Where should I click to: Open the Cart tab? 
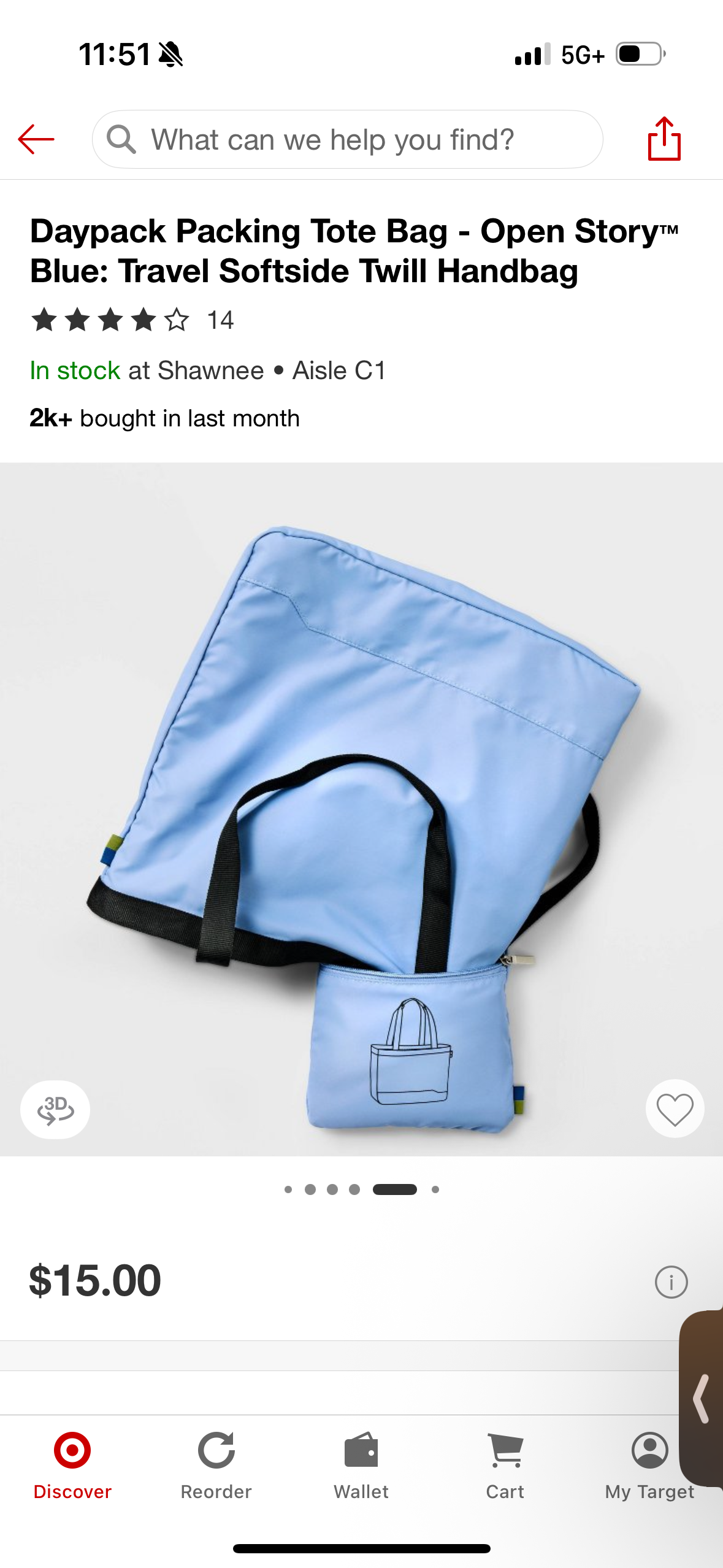tap(505, 1465)
